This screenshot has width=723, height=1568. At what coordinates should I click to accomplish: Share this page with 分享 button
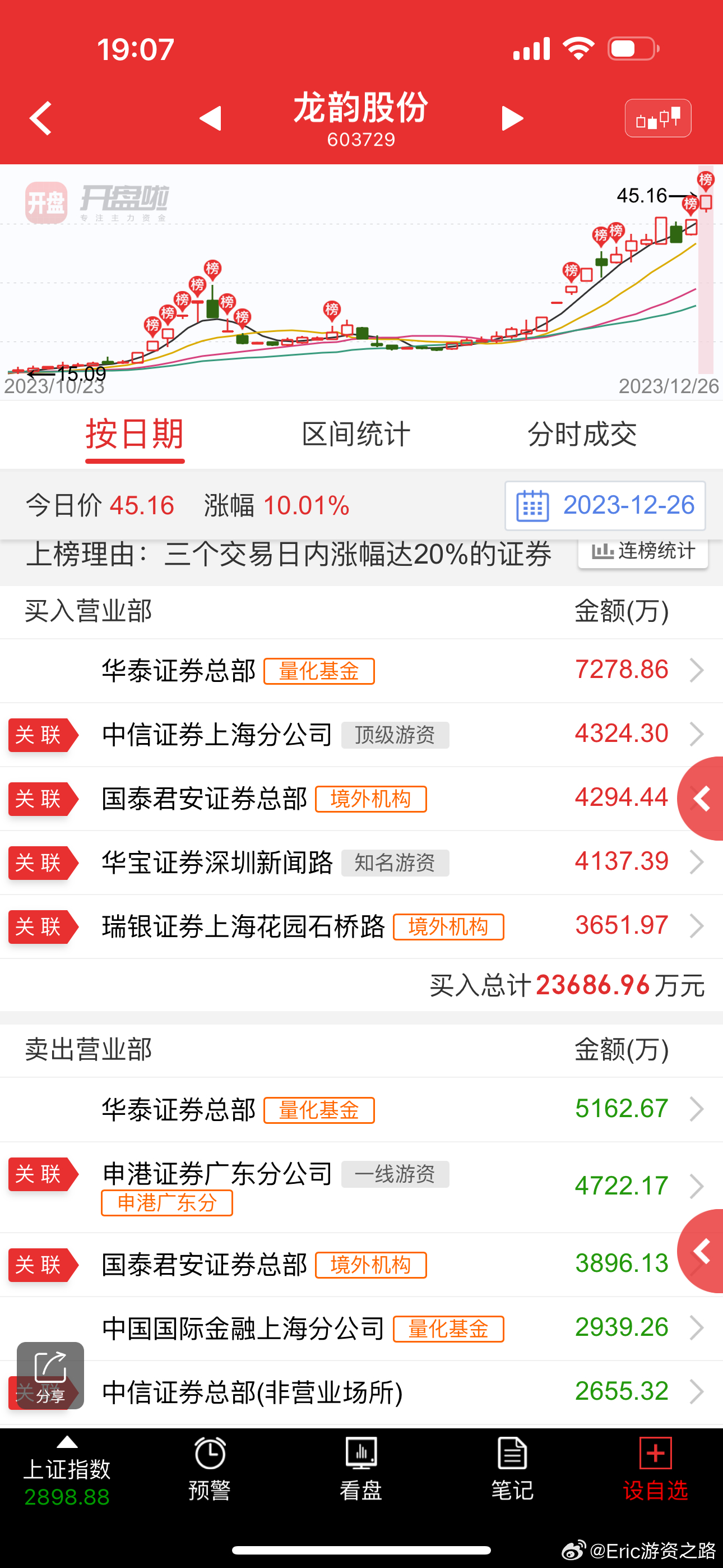[50, 1375]
